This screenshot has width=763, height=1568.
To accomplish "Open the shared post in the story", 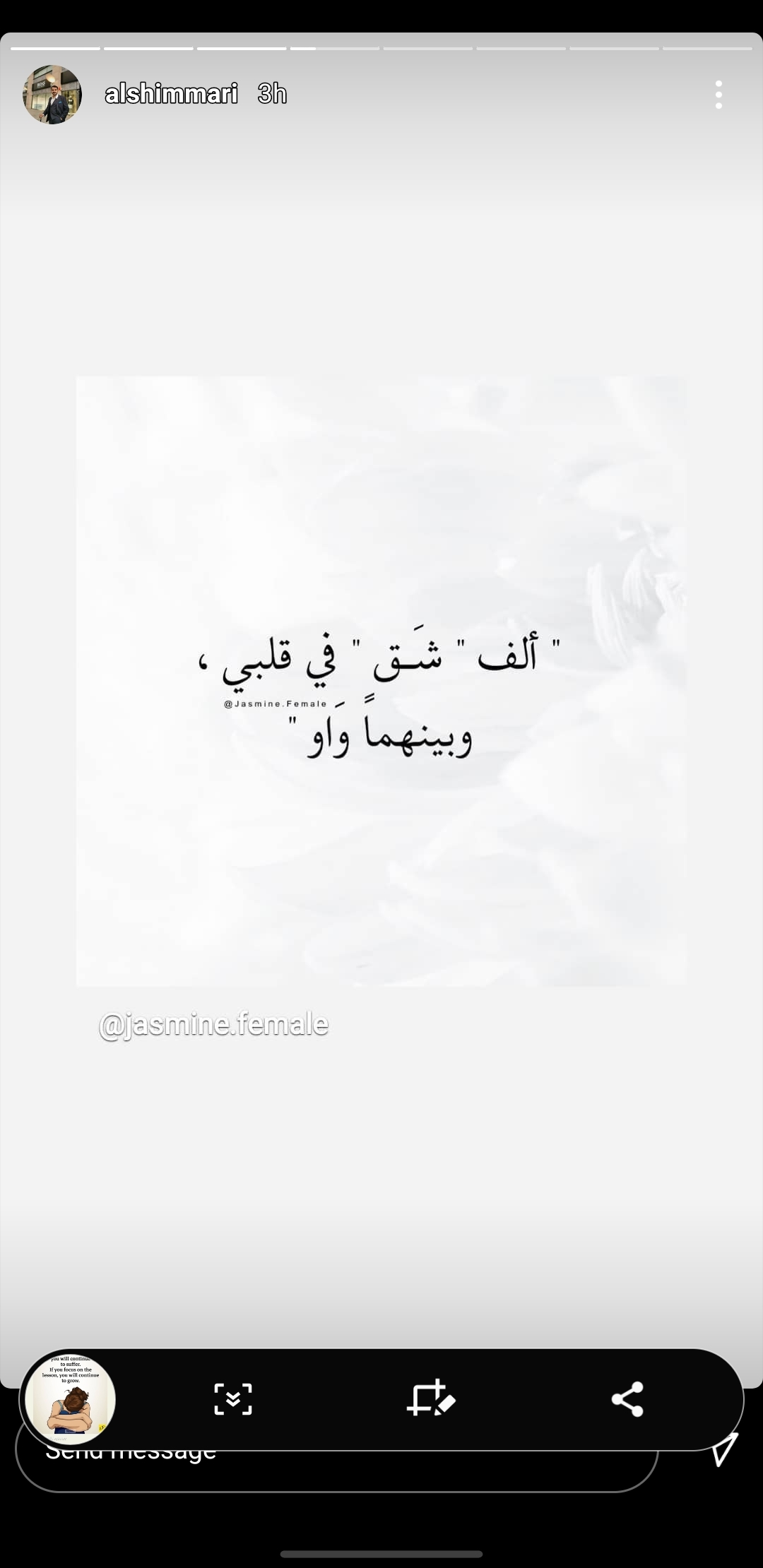I will point(381,681).
